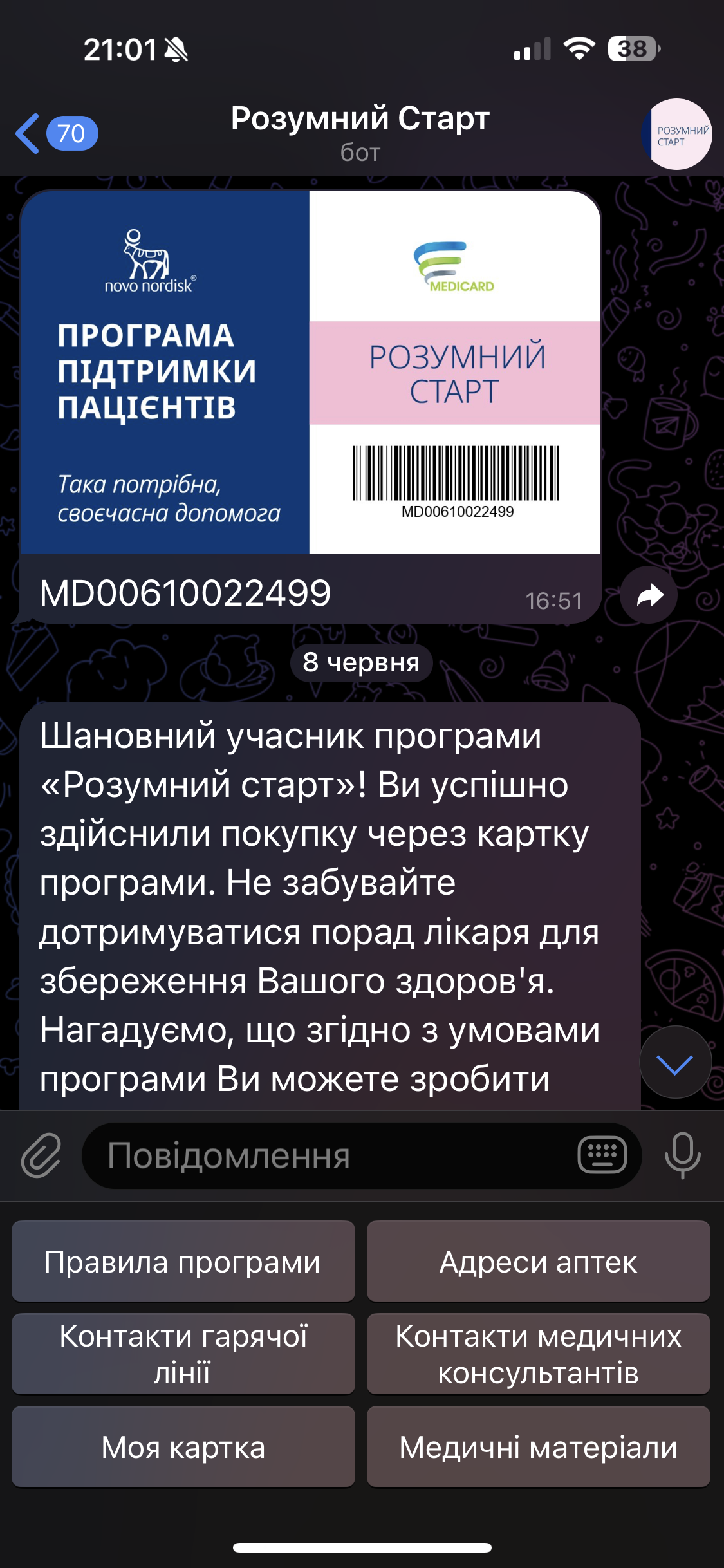Show Моя картка

click(183, 1447)
